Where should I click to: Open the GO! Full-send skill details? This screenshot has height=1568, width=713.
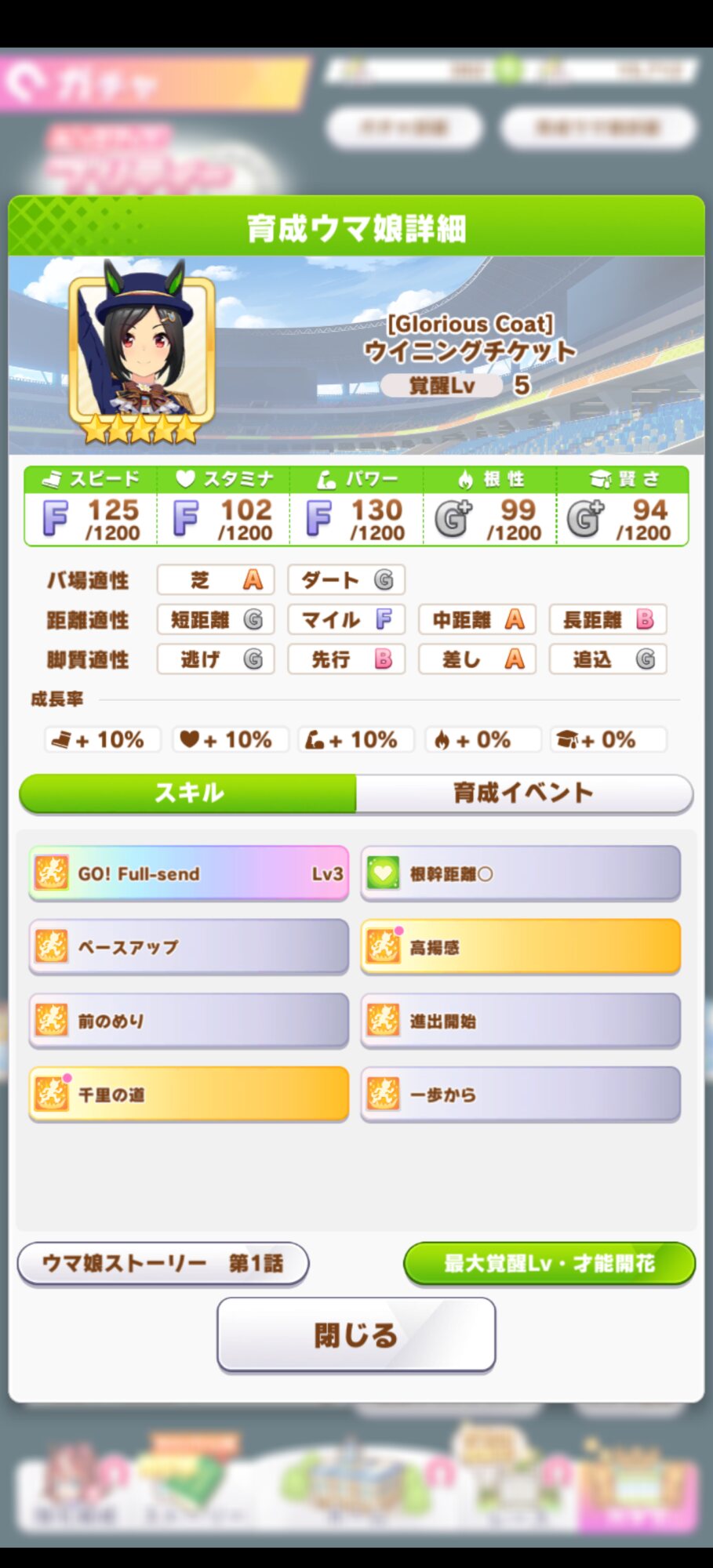coord(188,873)
